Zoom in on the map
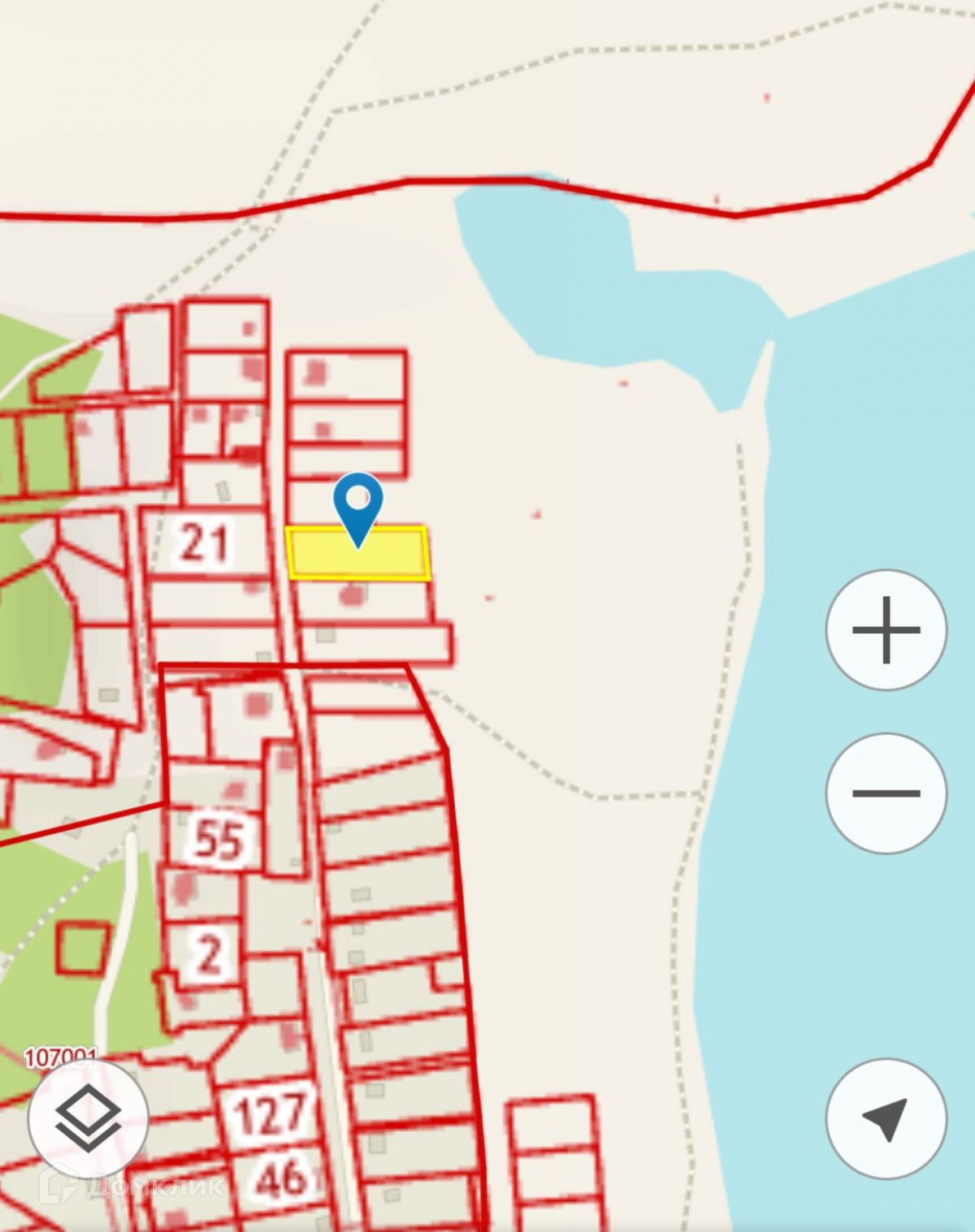The image size is (975, 1232). (886, 630)
